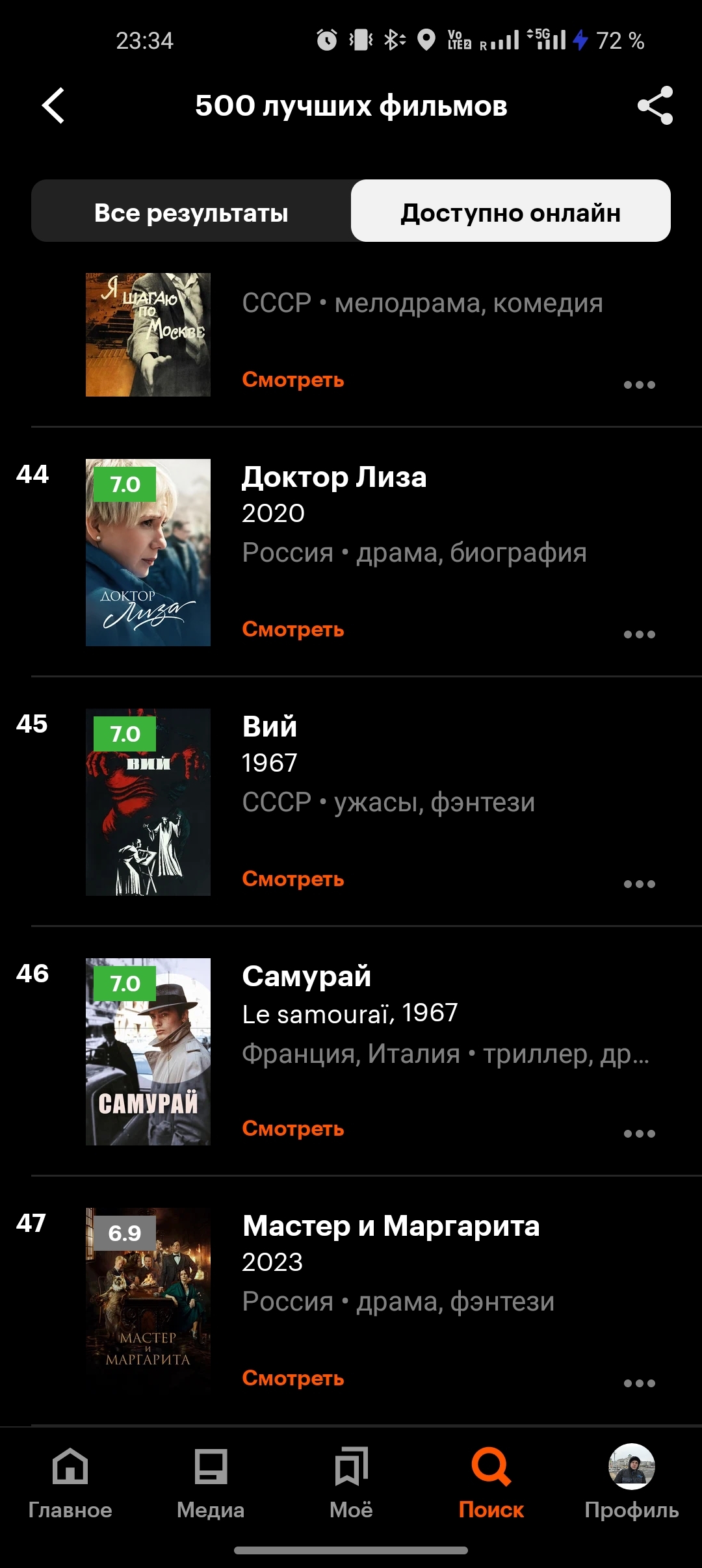Open the Мастер и Маргарита movie entry
702x1568 pixels.
pos(390,1226)
